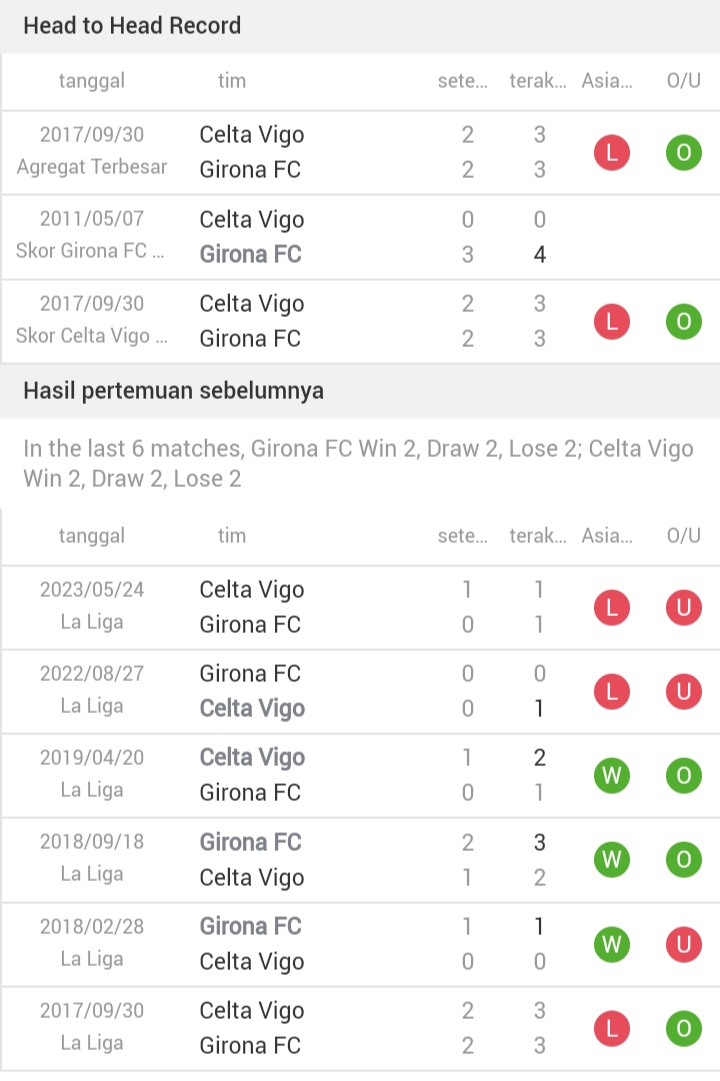Click the Celta Vigo team name in 2019/04/20 row
Viewport: 720px width, 1081px height.
tap(249, 757)
